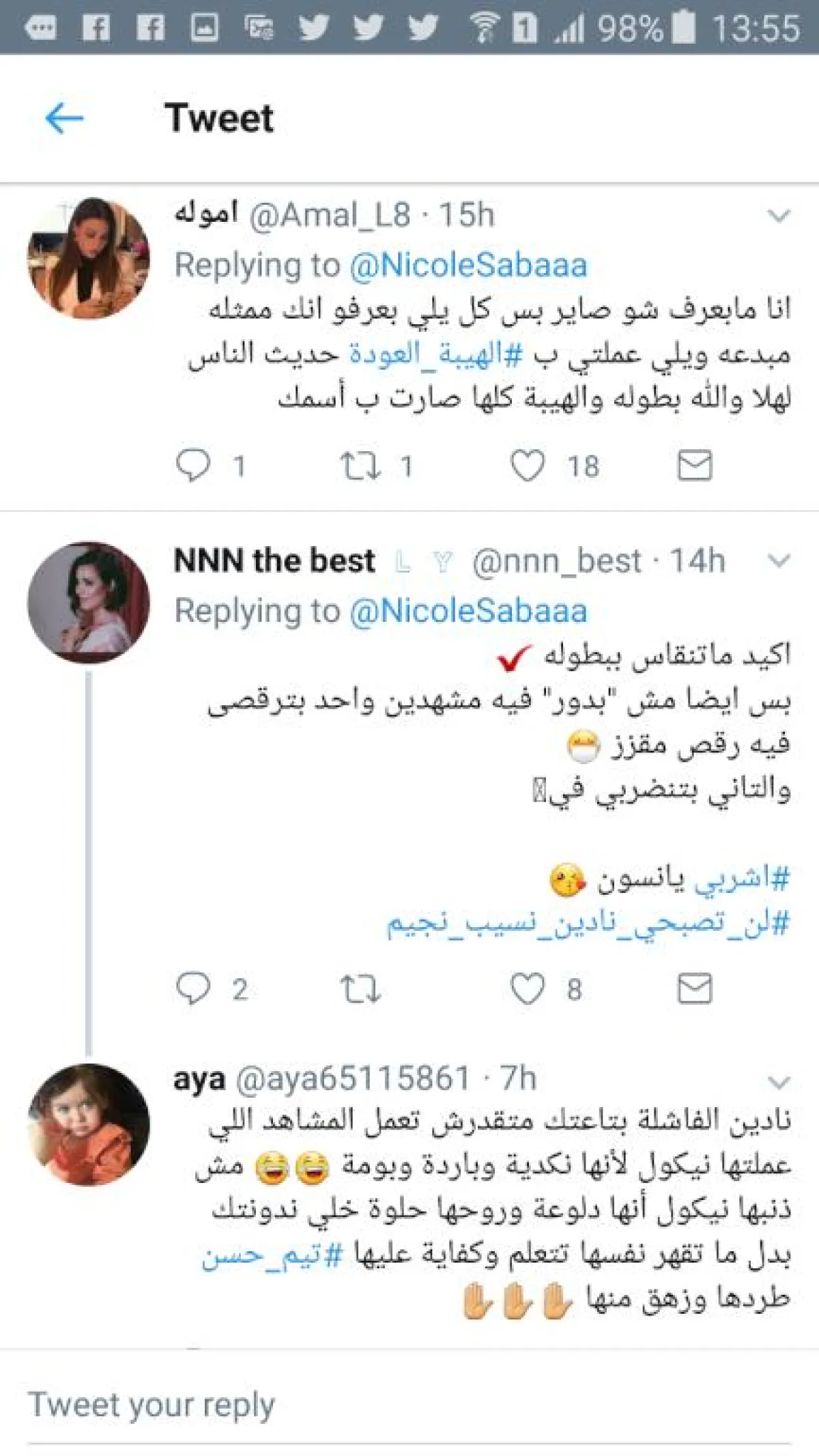The height and width of the screenshot is (1456, 819).
Task: Retweet nnn_best's tweet
Action: coord(360,989)
